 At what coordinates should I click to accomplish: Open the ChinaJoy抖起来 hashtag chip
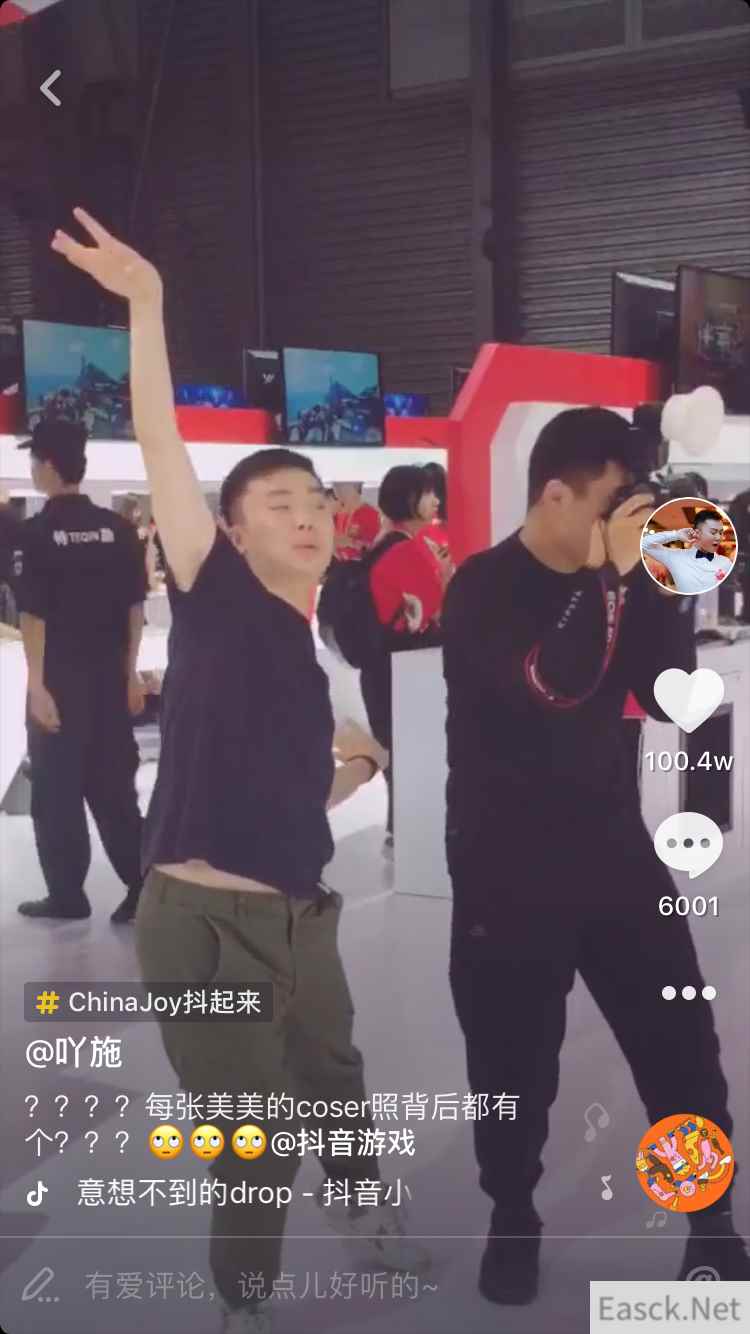[x=149, y=1002]
